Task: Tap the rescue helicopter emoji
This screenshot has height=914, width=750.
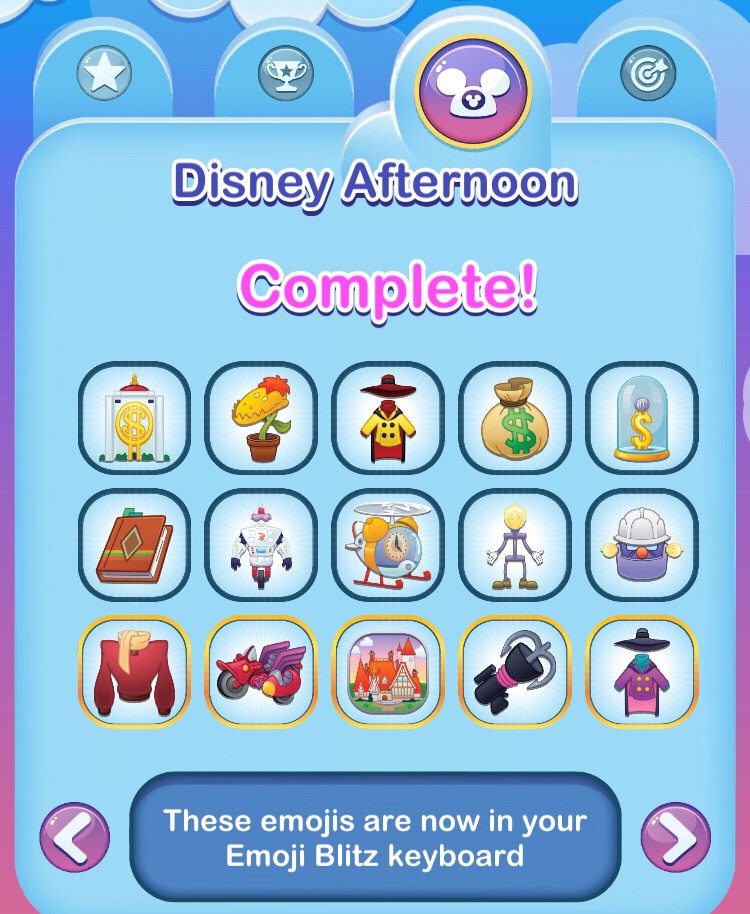Action: tap(388, 546)
